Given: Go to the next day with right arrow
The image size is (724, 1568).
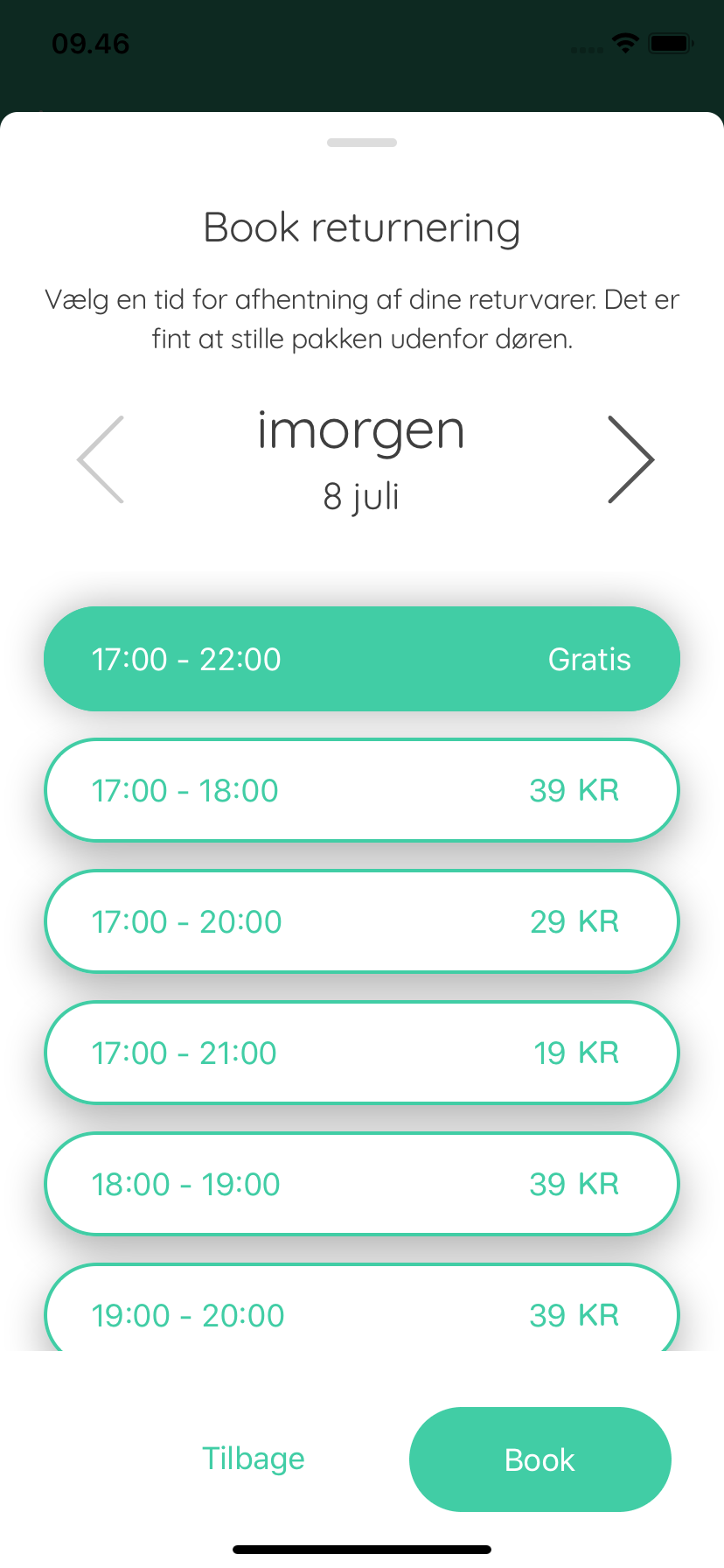Looking at the screenshot, I should [630, 459].
